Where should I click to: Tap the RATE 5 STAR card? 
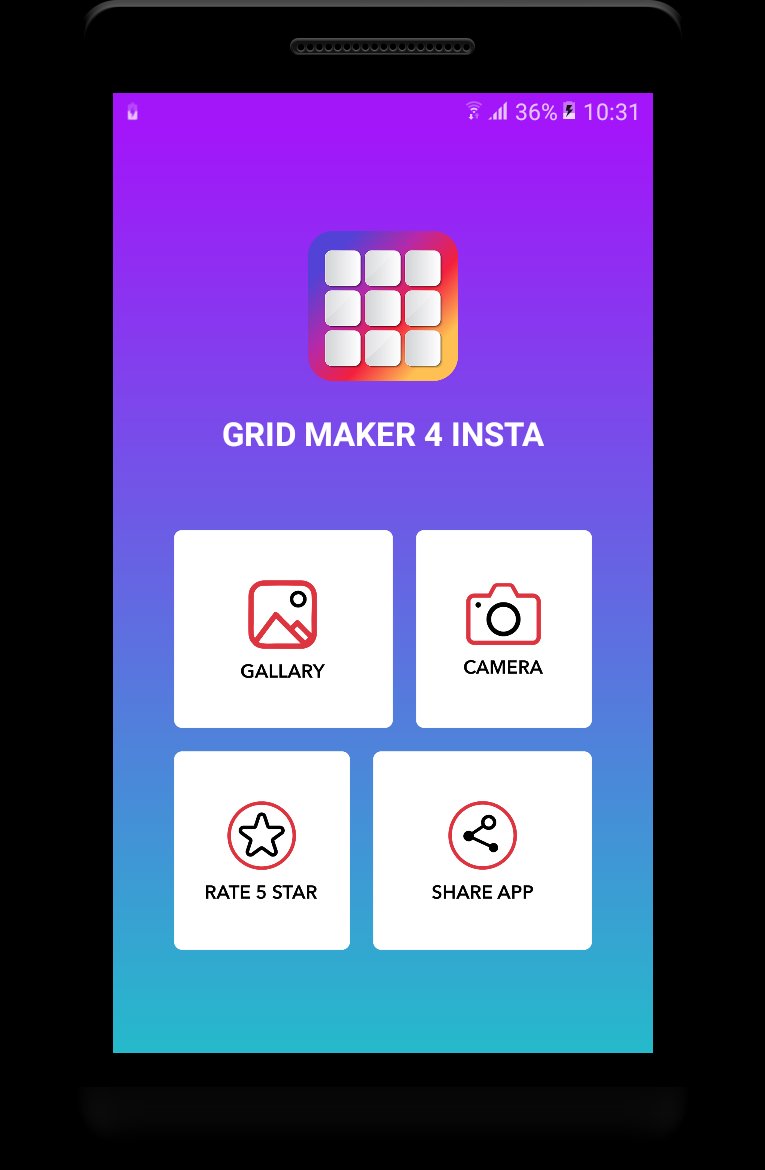tap(261, 849)
